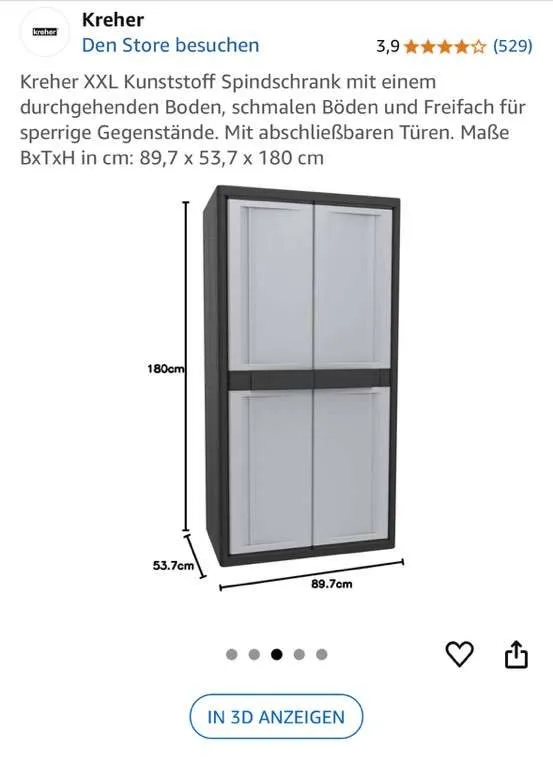Share this product
This screenshot has width=553, height=773.
pos(516,654)
